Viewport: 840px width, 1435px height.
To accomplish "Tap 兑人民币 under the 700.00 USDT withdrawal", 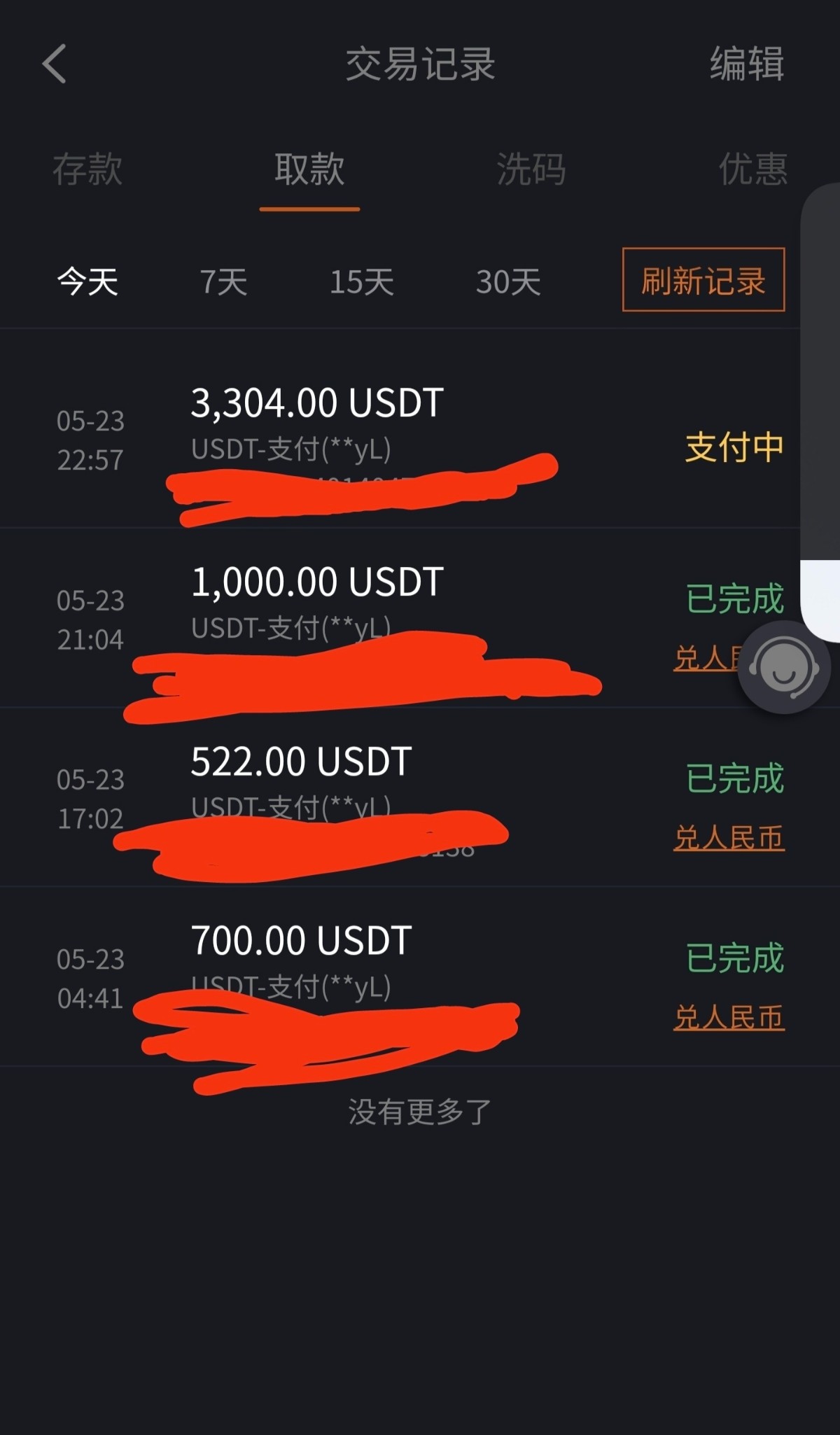I will click(x=729, y=1017).
